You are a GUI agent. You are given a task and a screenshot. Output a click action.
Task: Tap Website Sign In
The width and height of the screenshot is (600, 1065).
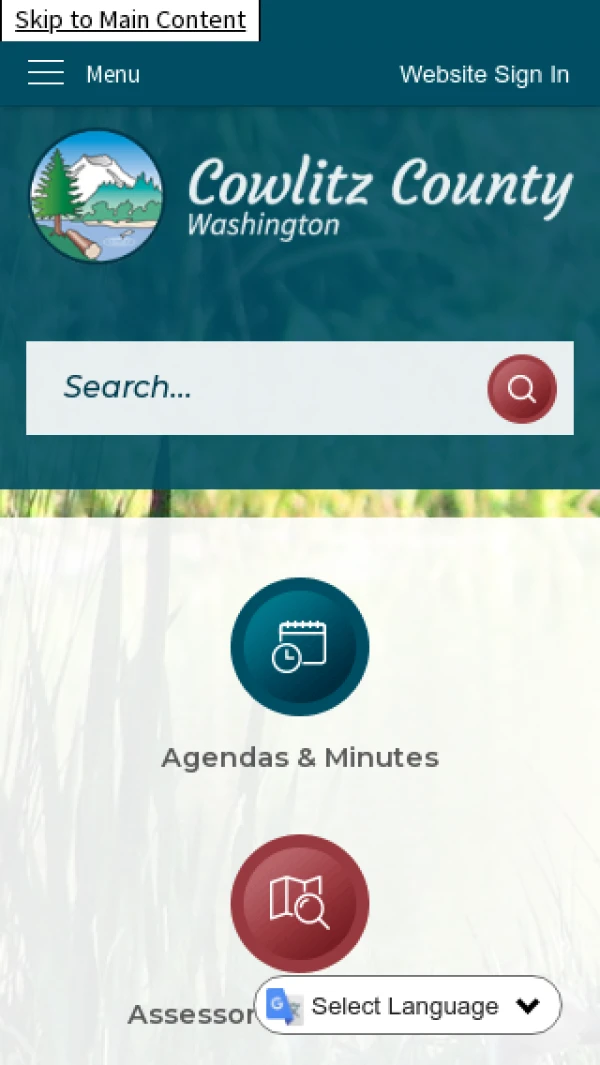click(x=484, y=74)
